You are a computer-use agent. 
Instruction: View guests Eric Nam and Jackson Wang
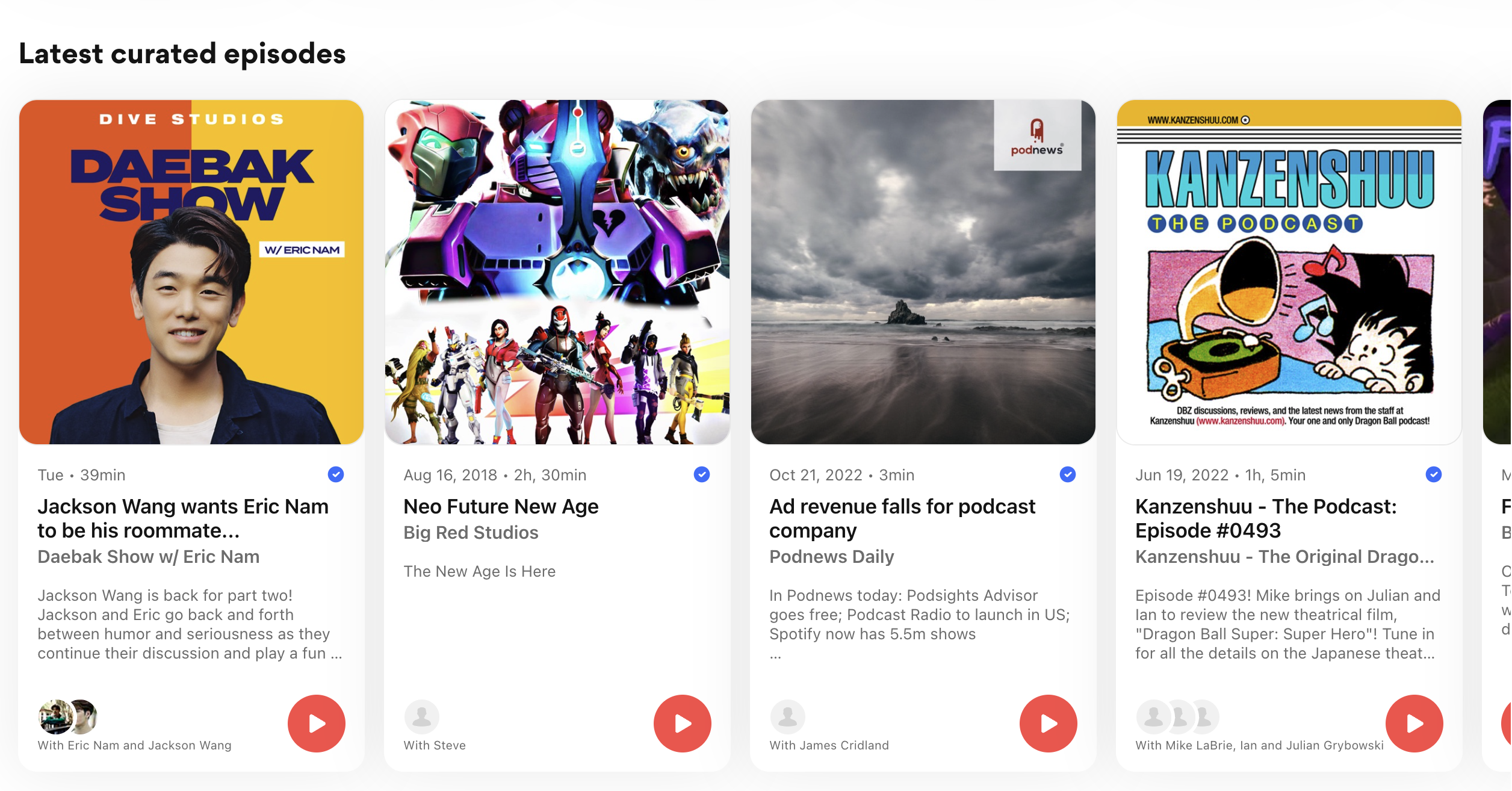point(134,745)
